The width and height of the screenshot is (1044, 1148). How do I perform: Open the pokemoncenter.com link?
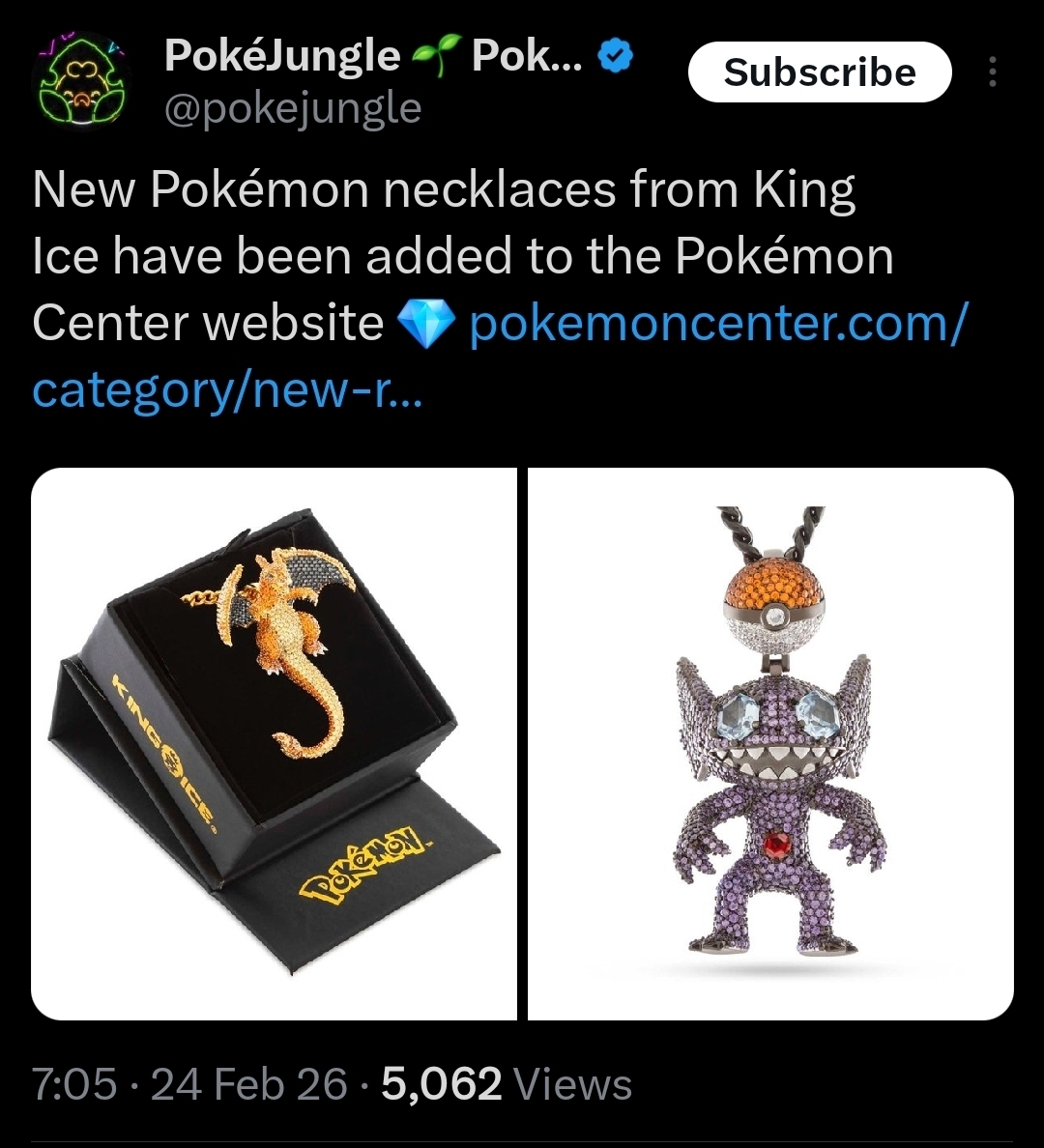point(715,324)
